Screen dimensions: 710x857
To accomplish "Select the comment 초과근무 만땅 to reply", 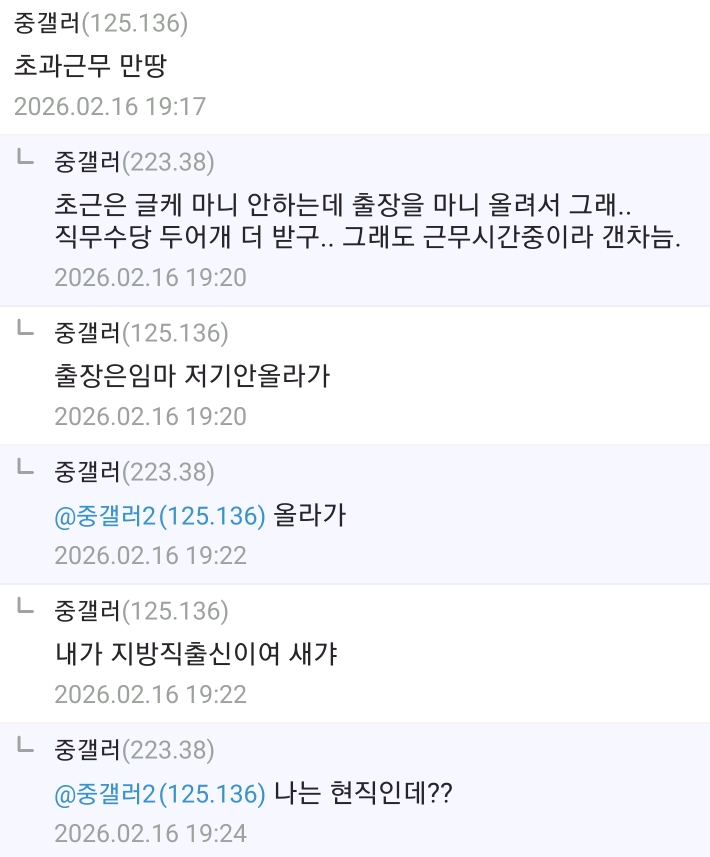I will tap(91, 66).
